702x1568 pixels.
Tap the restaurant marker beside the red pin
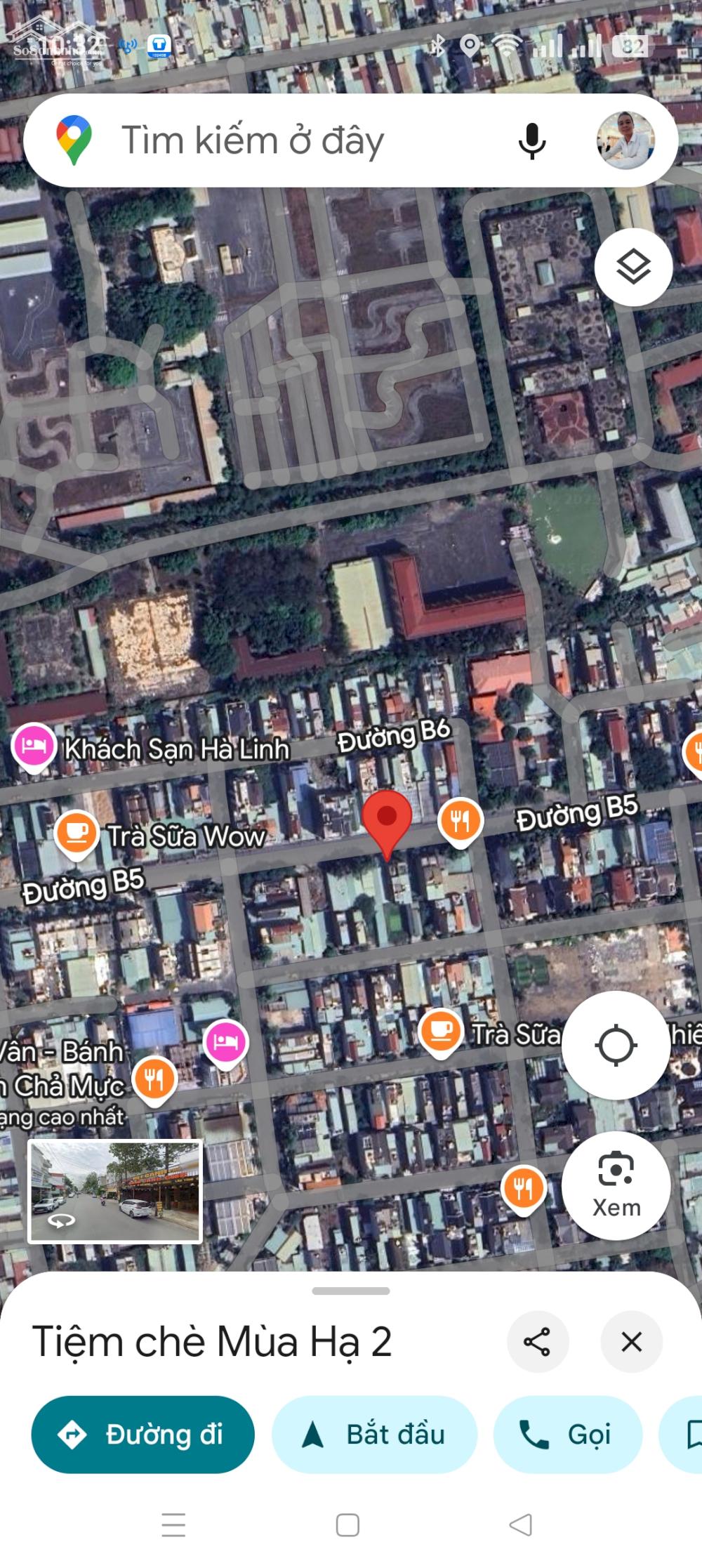pyautogui.click(x=460, y=820)
